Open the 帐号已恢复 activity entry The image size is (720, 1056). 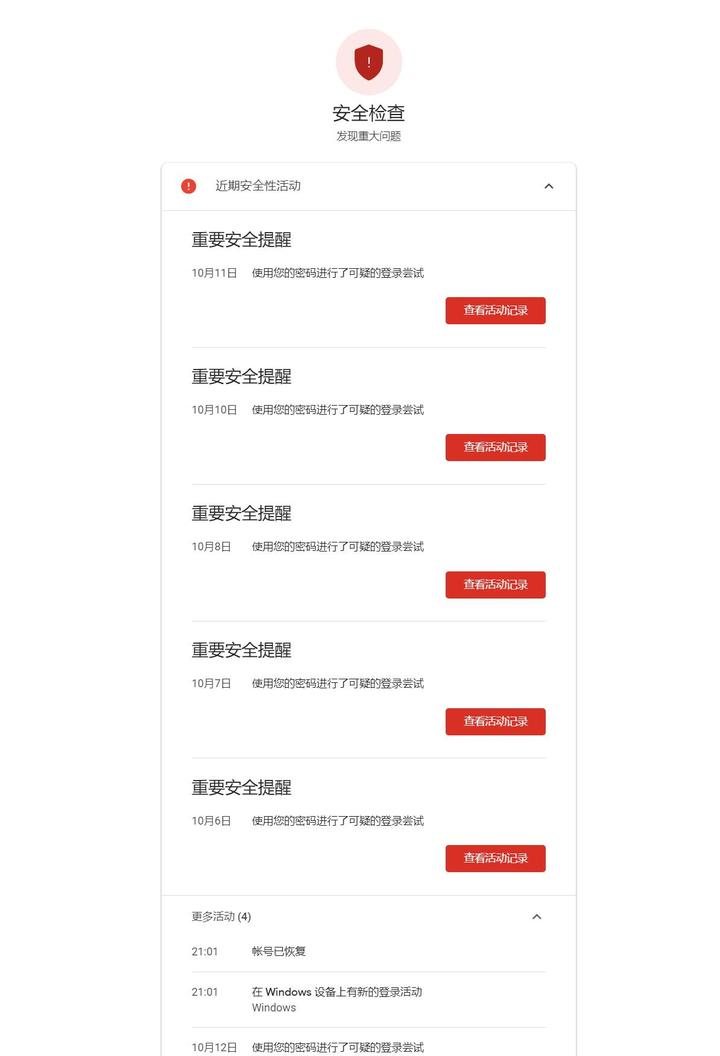coord(368,952)
